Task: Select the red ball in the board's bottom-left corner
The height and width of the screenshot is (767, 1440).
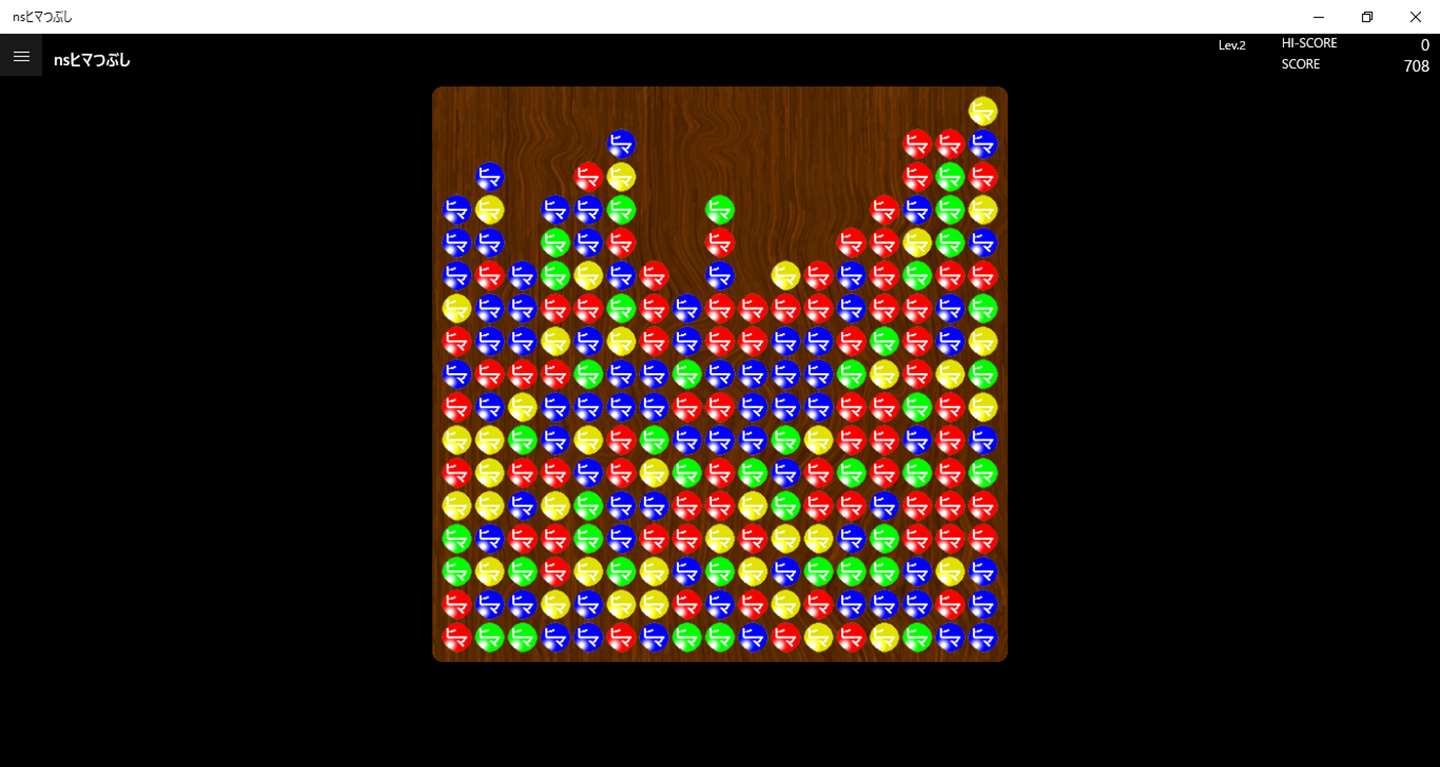Action: click(x=456, y=637)
